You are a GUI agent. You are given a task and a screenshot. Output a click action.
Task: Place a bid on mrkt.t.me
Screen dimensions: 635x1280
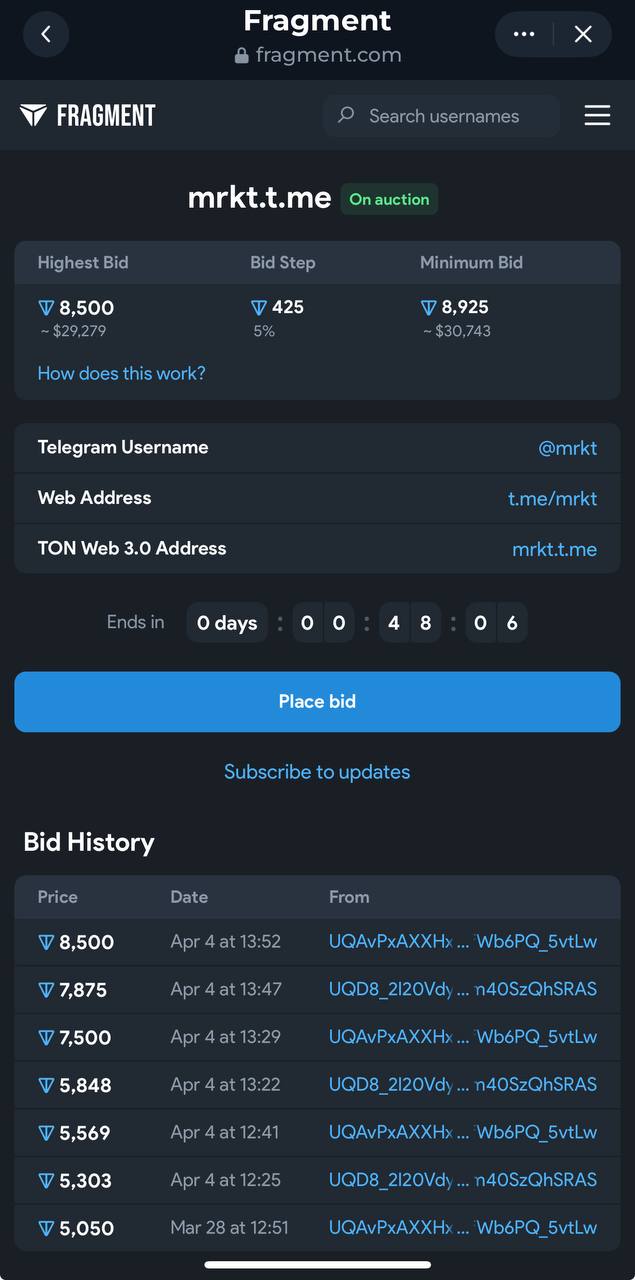point(317,702)
